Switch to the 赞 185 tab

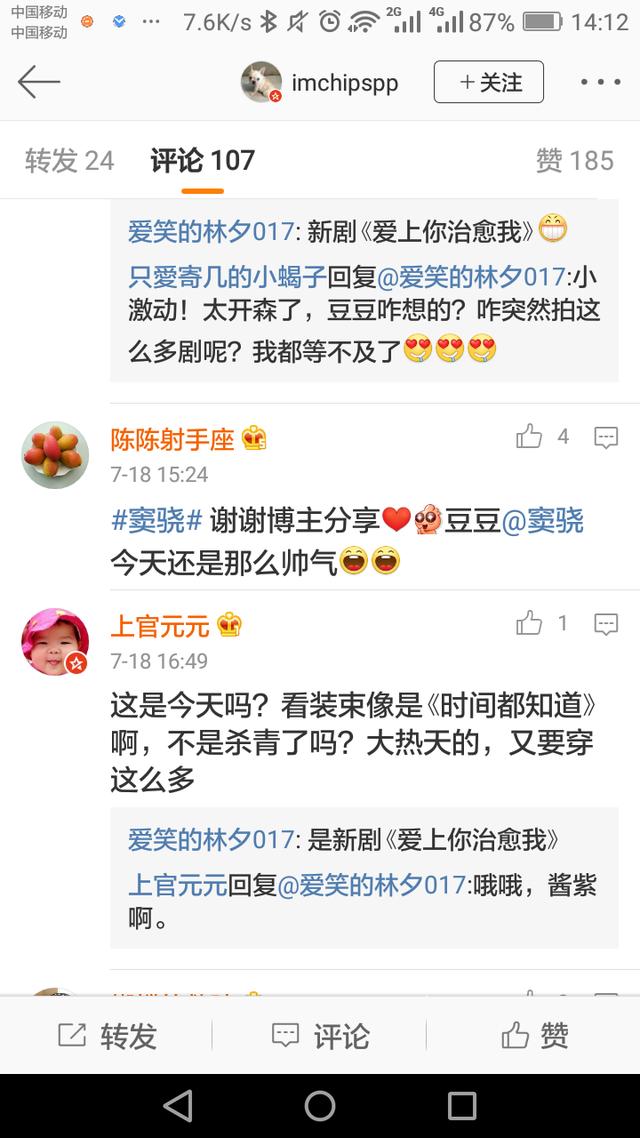tap(574, 160)
